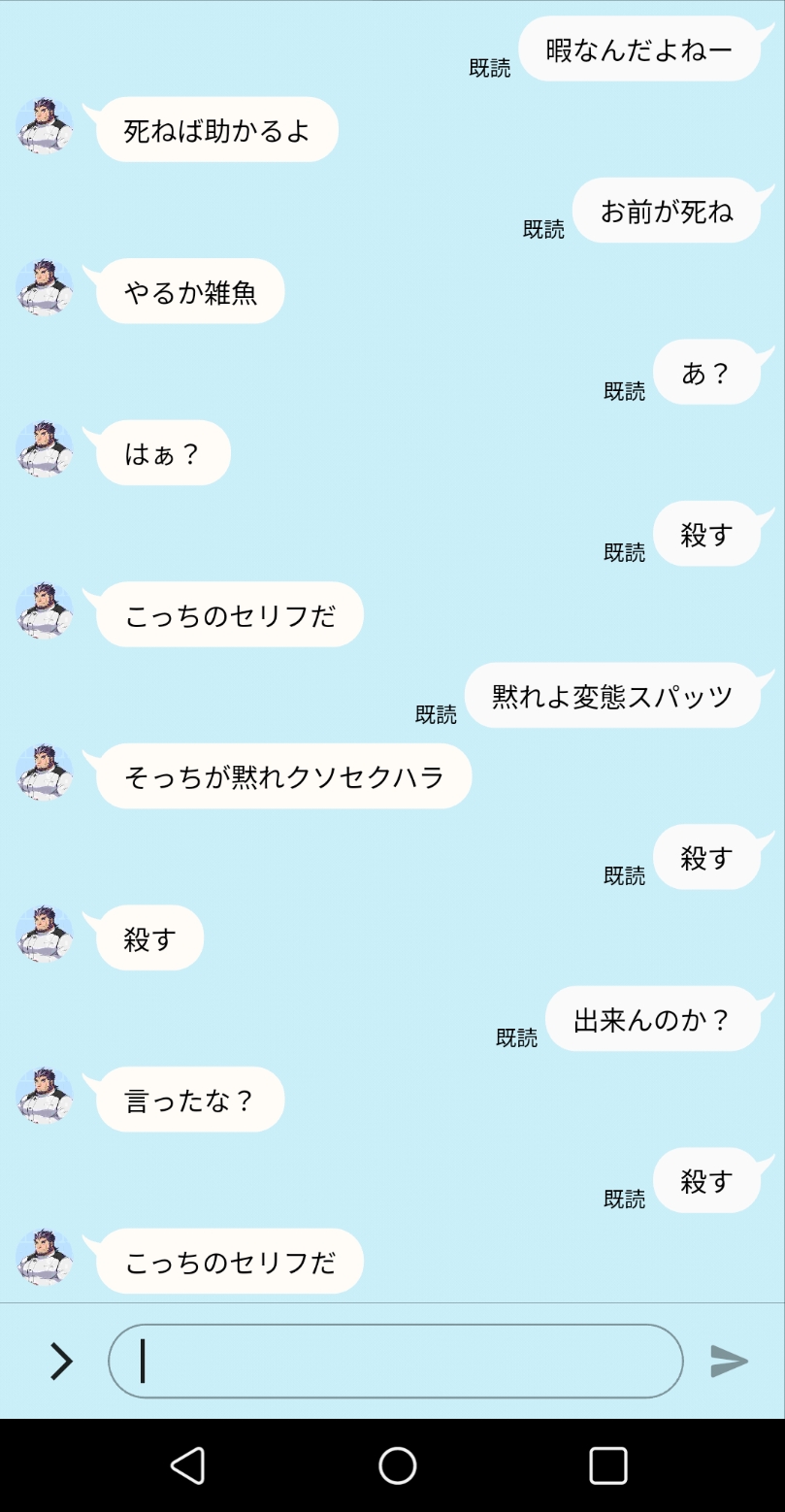Return to the home screen
785x1512 pixels.
point(397,1465)
